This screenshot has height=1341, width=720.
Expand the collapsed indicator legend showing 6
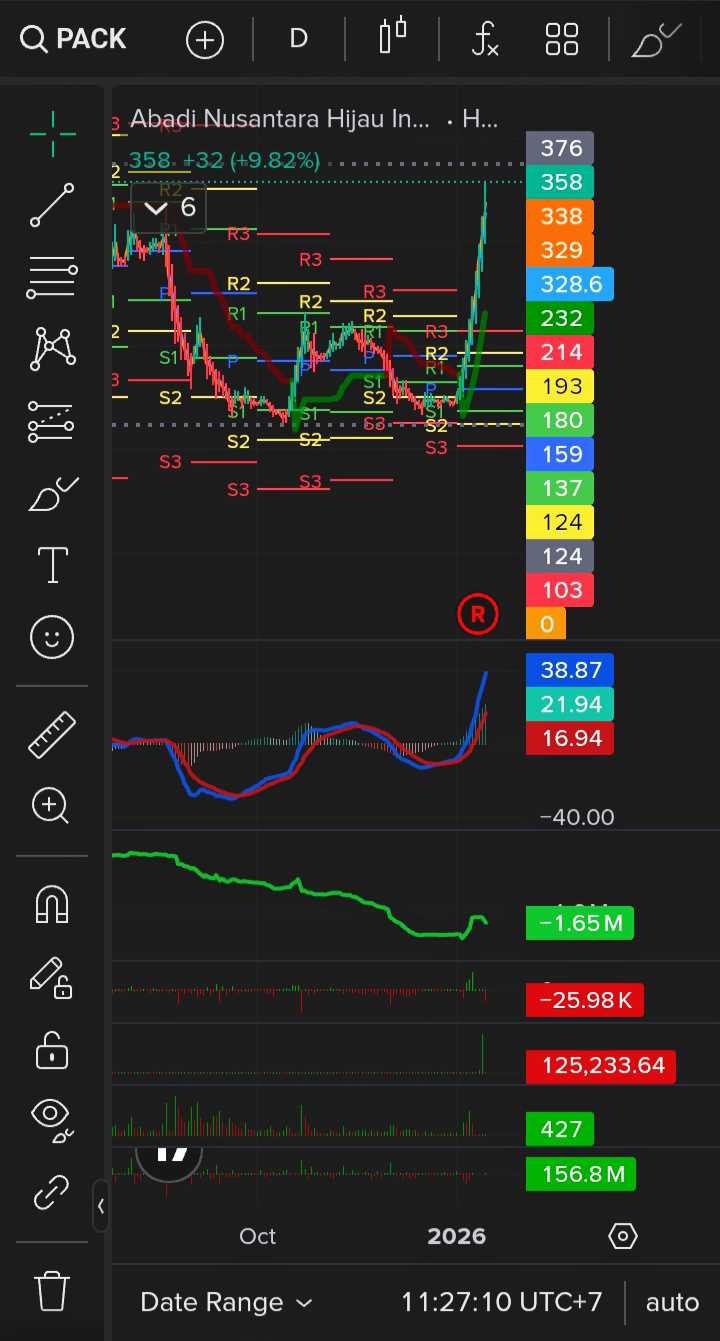coord(168,208)
